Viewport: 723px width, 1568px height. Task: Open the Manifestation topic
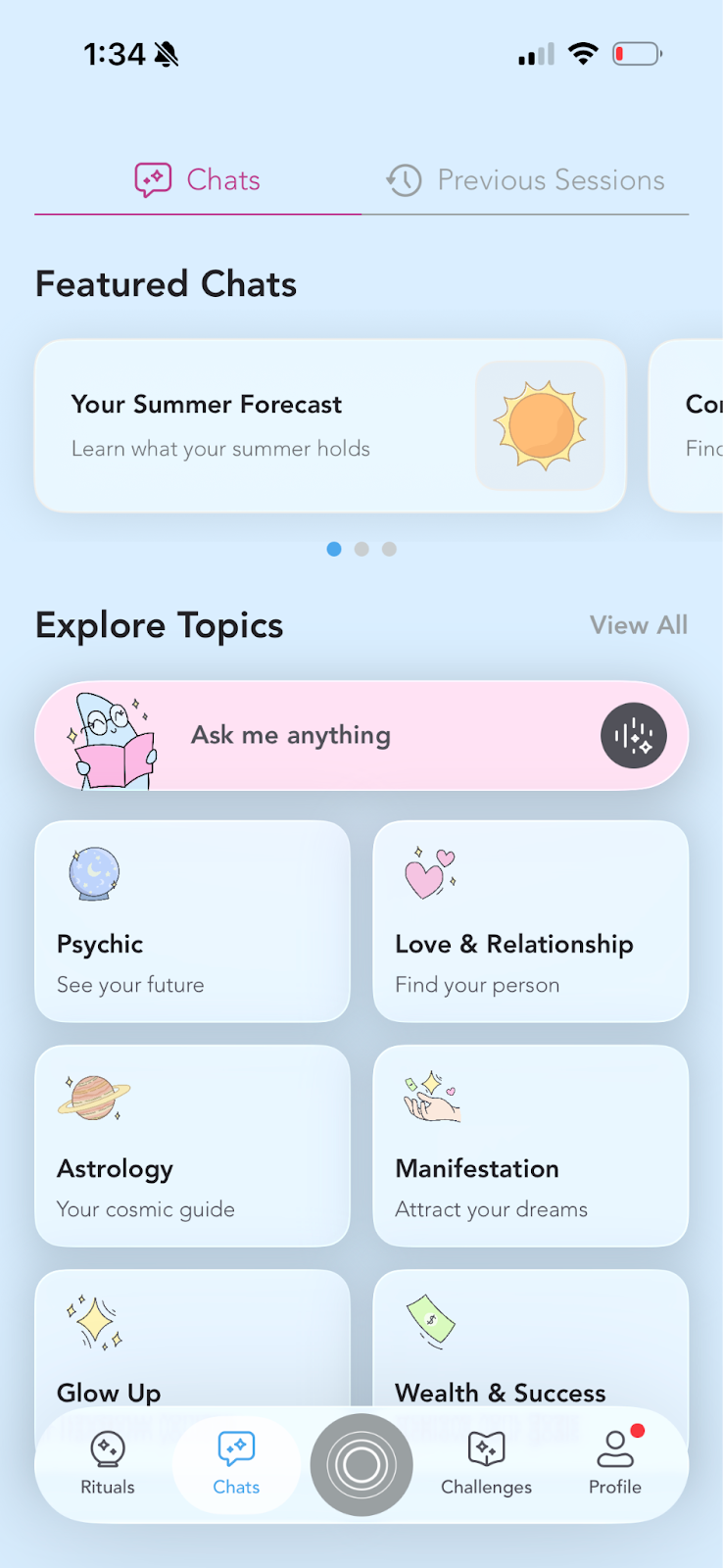(530, 1145)
